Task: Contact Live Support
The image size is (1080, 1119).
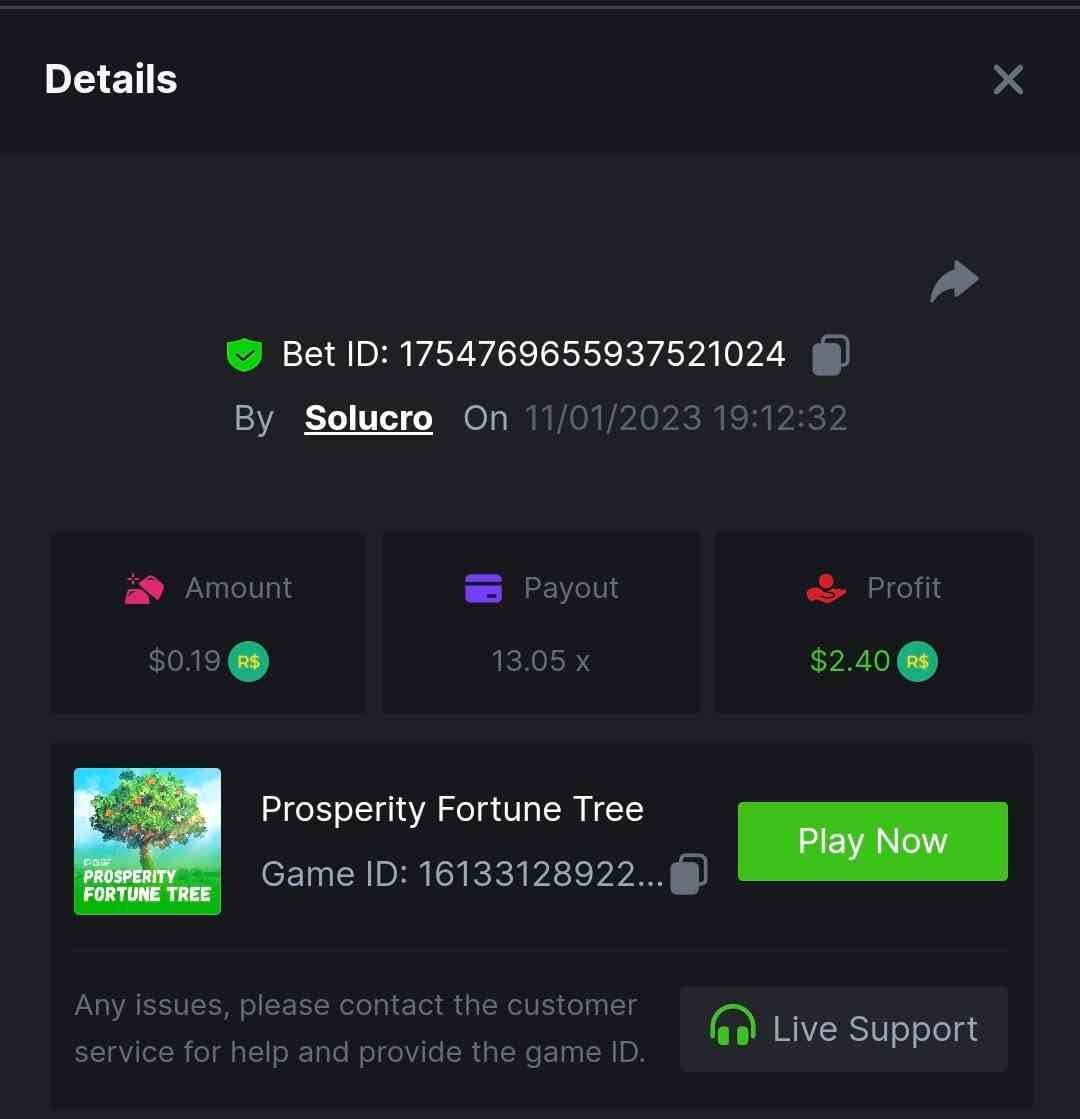Action: [x=843, y=1028]
